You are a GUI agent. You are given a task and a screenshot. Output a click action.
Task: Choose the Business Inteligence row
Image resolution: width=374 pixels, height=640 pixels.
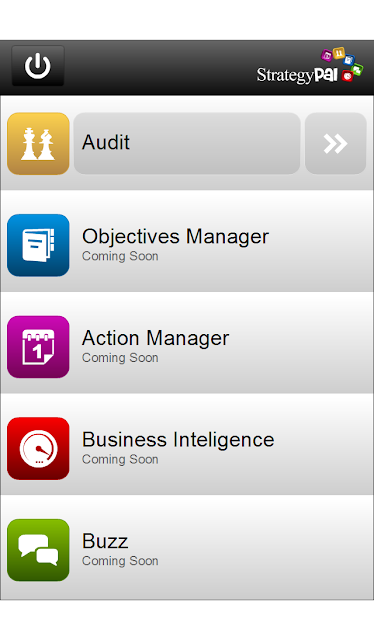coord(187,445)
